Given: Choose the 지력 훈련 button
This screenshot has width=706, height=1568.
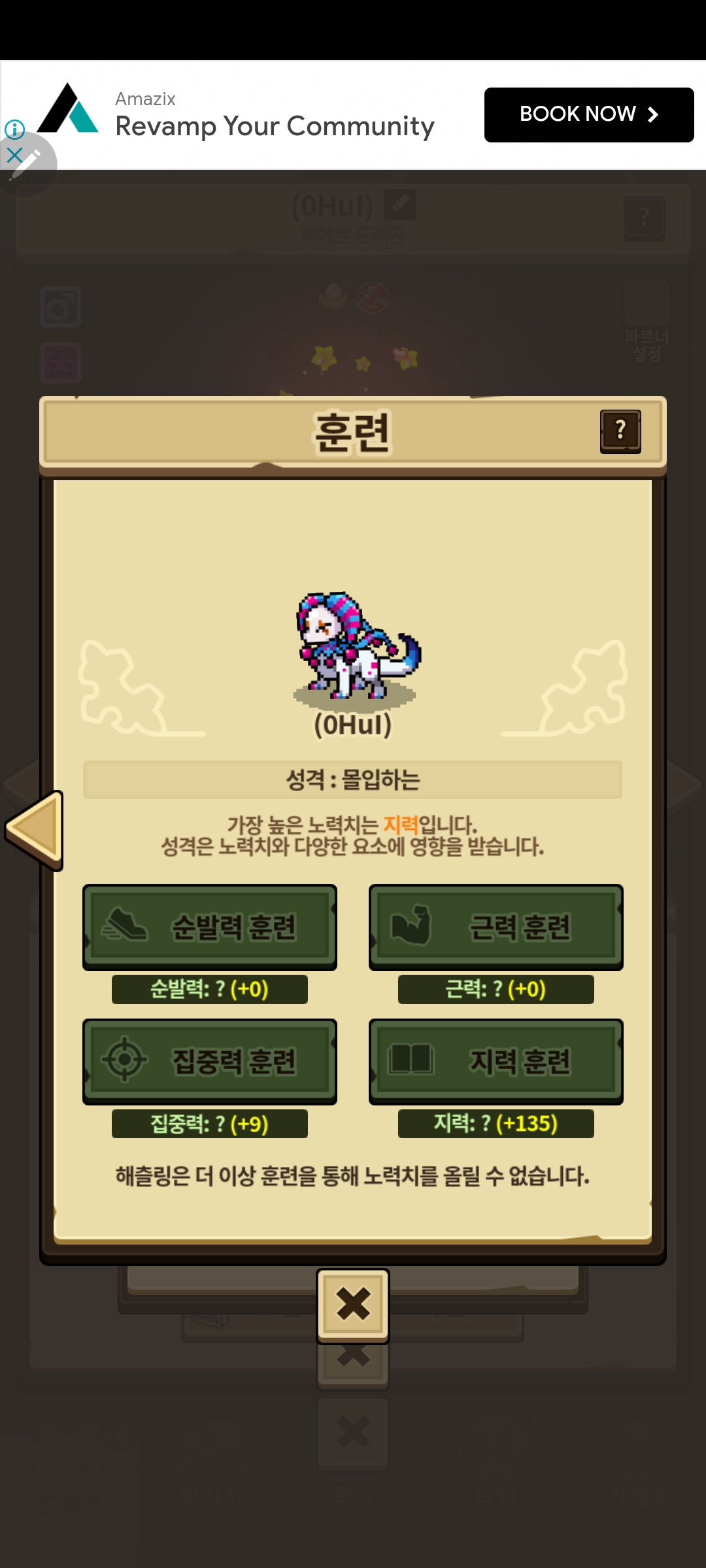Looking at the screenshot, I should click(x=496, y=1061).
